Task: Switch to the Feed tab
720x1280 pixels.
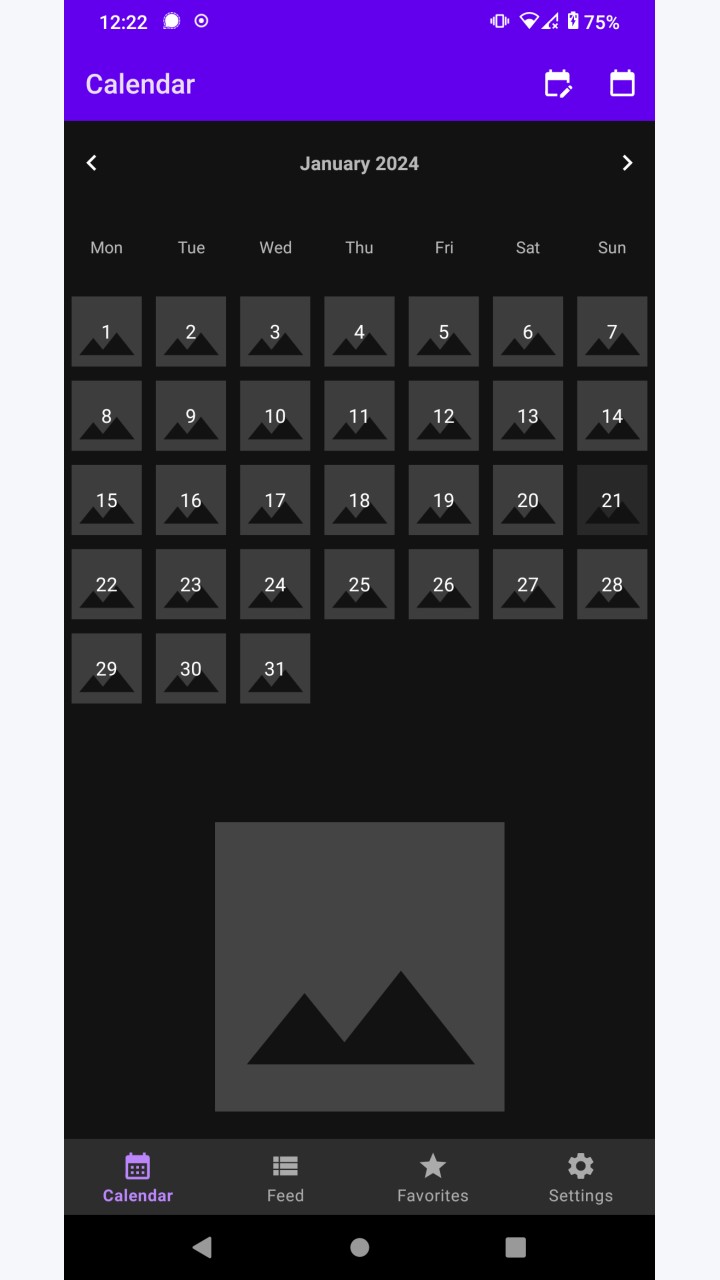Action: (285, 1178)
